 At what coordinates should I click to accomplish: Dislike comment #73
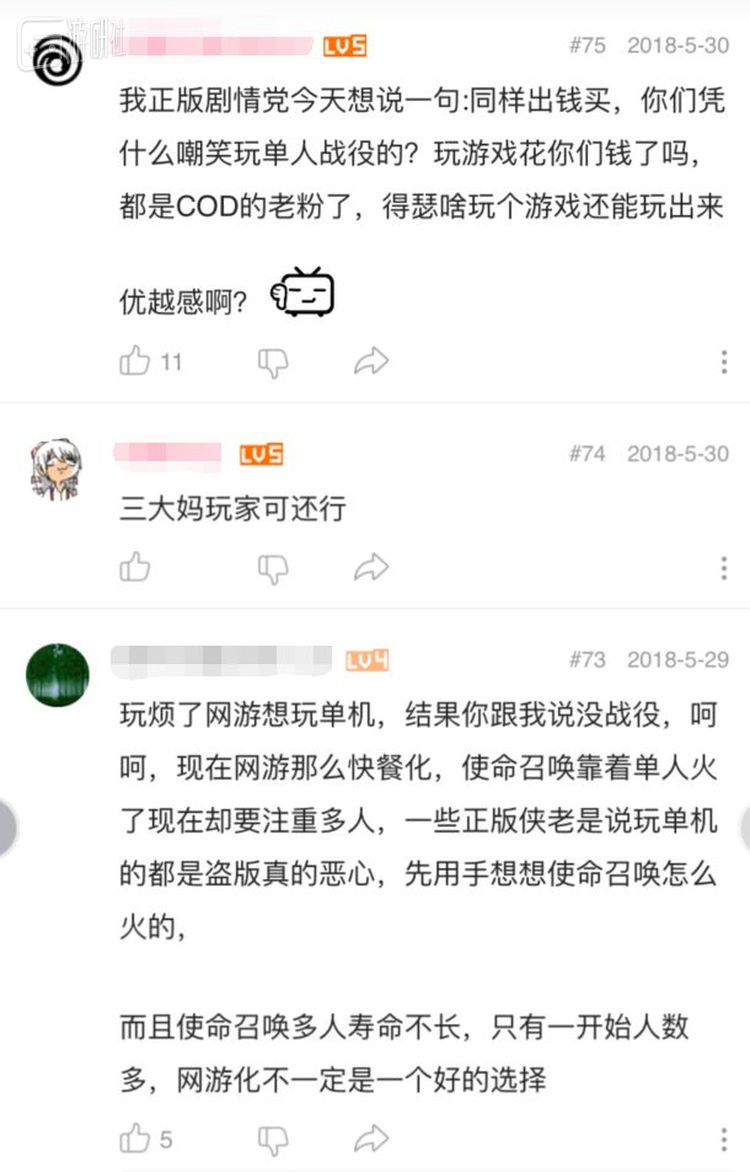click(x=273, y=1139)
